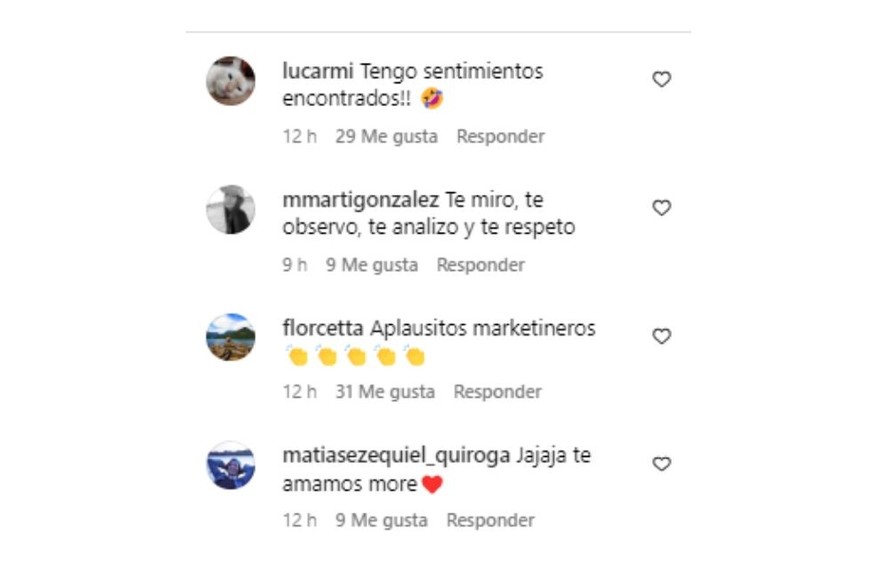View matiasezequiel_quiroga's profile avatar
The height and width of the screenshot is (580, 870).
click(x=231, y=465)
